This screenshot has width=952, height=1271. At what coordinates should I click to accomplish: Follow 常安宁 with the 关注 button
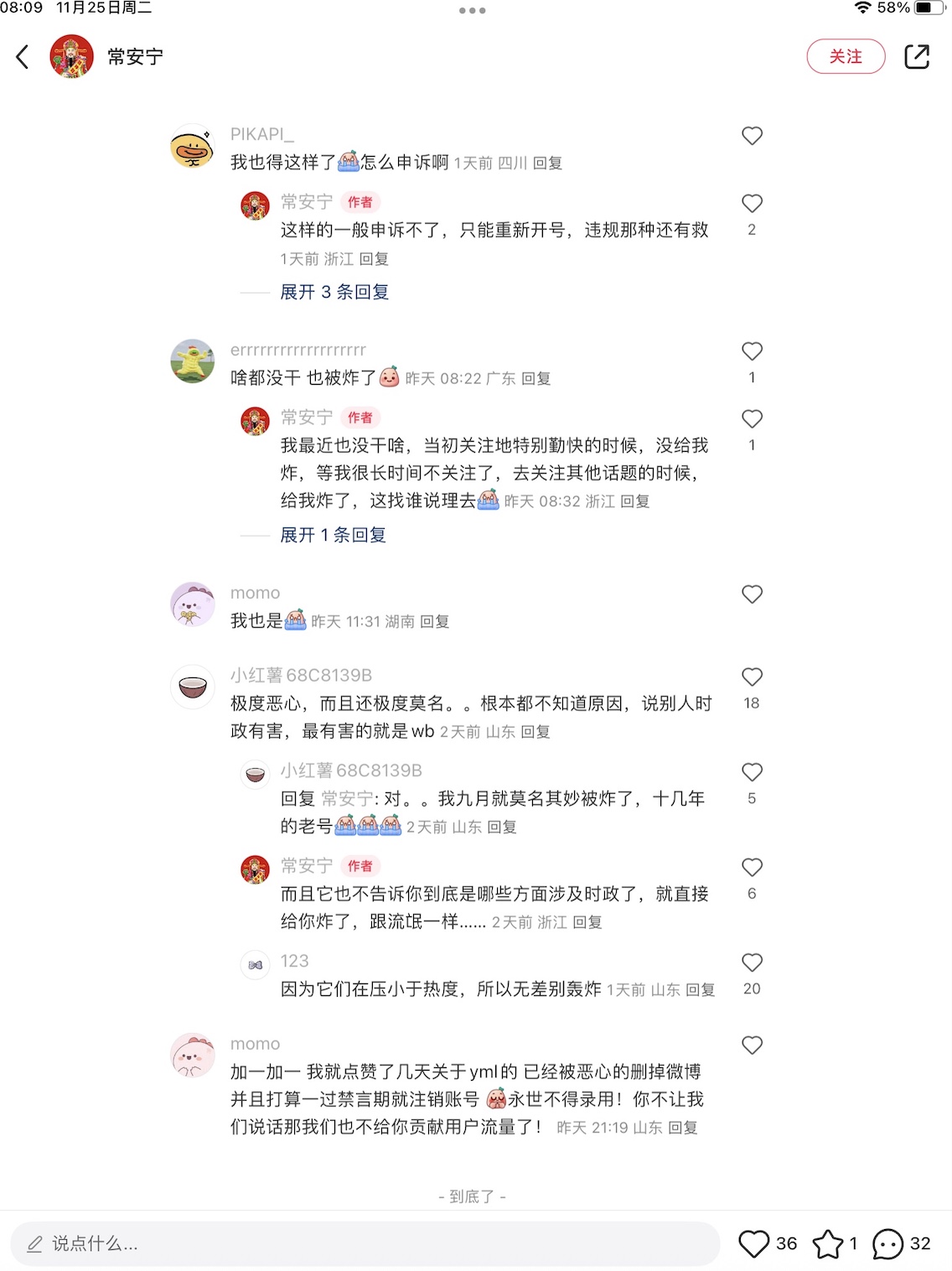(845, 56)
